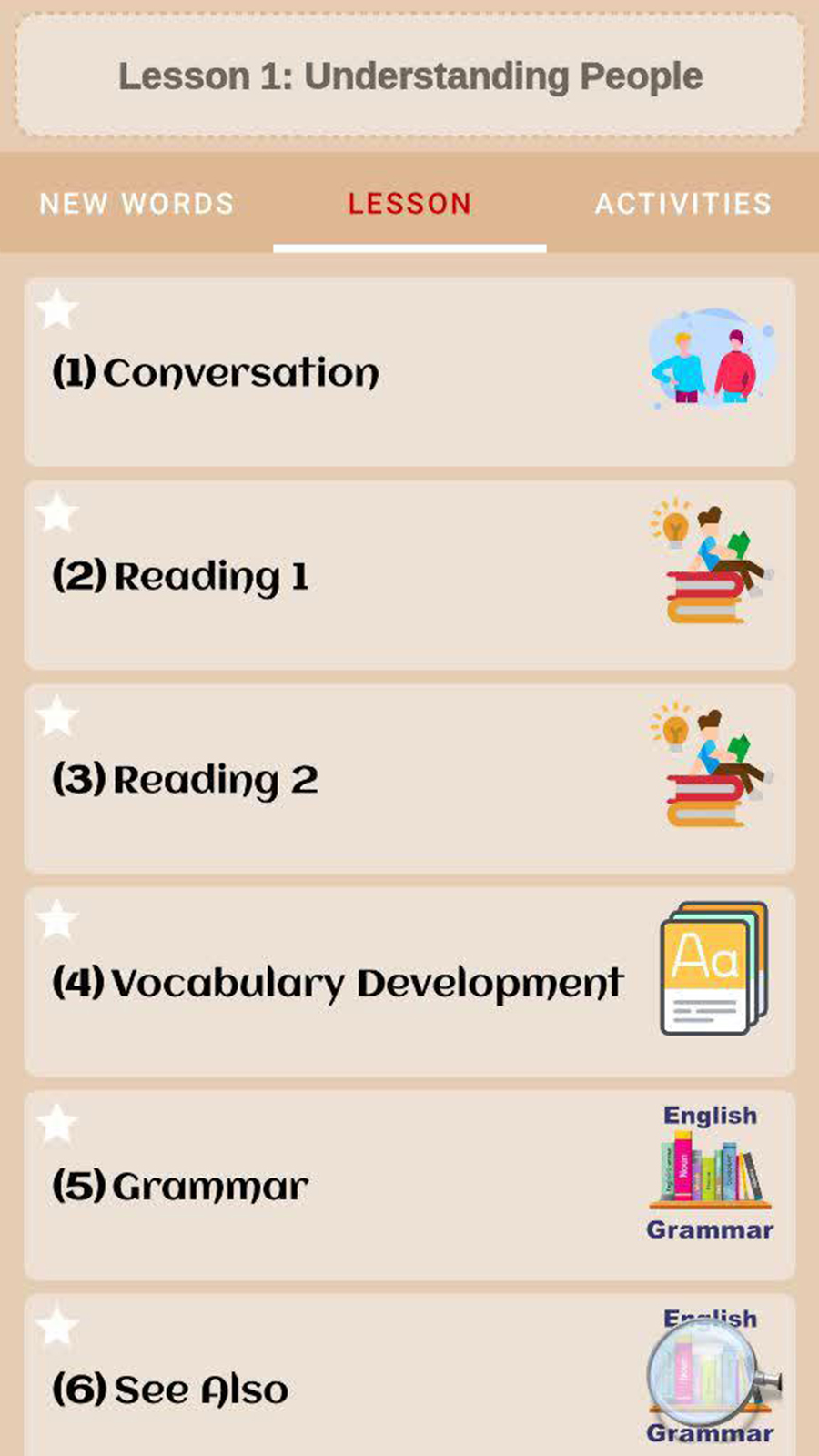Favorite Vocabulary Development with its star
The width and height of the screenshot is (819, 1456).
(57, 920)
